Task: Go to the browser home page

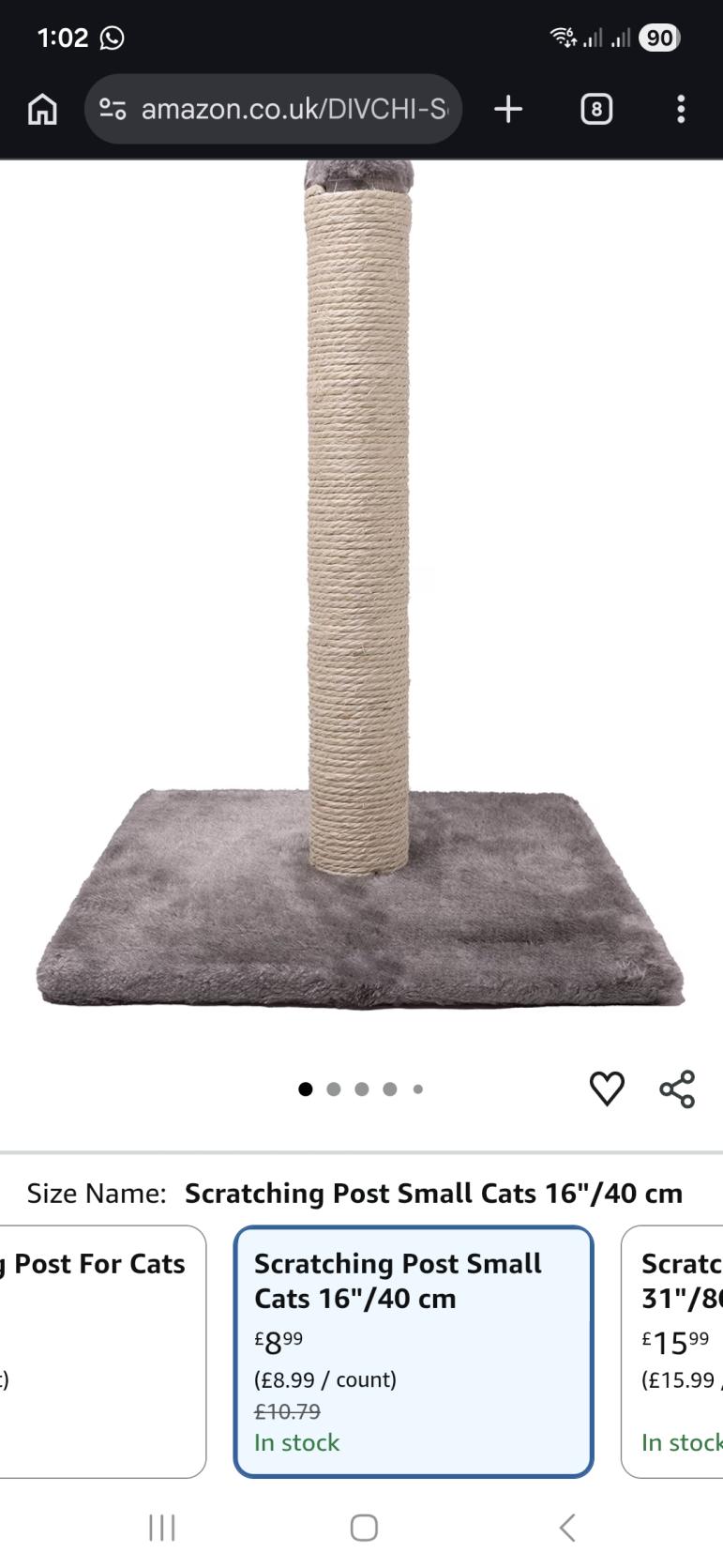Action: click(42, 110)
